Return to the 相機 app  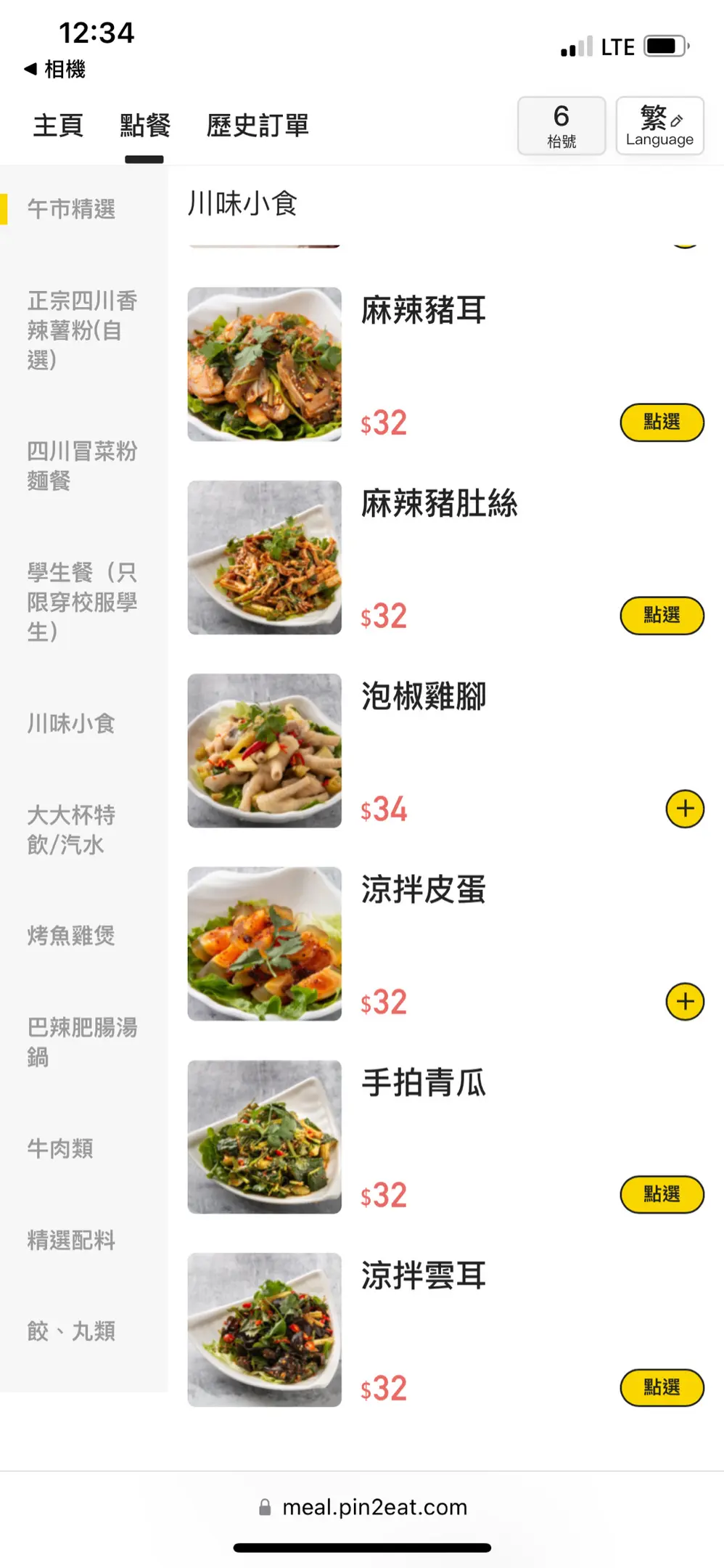tap(54, 69)
